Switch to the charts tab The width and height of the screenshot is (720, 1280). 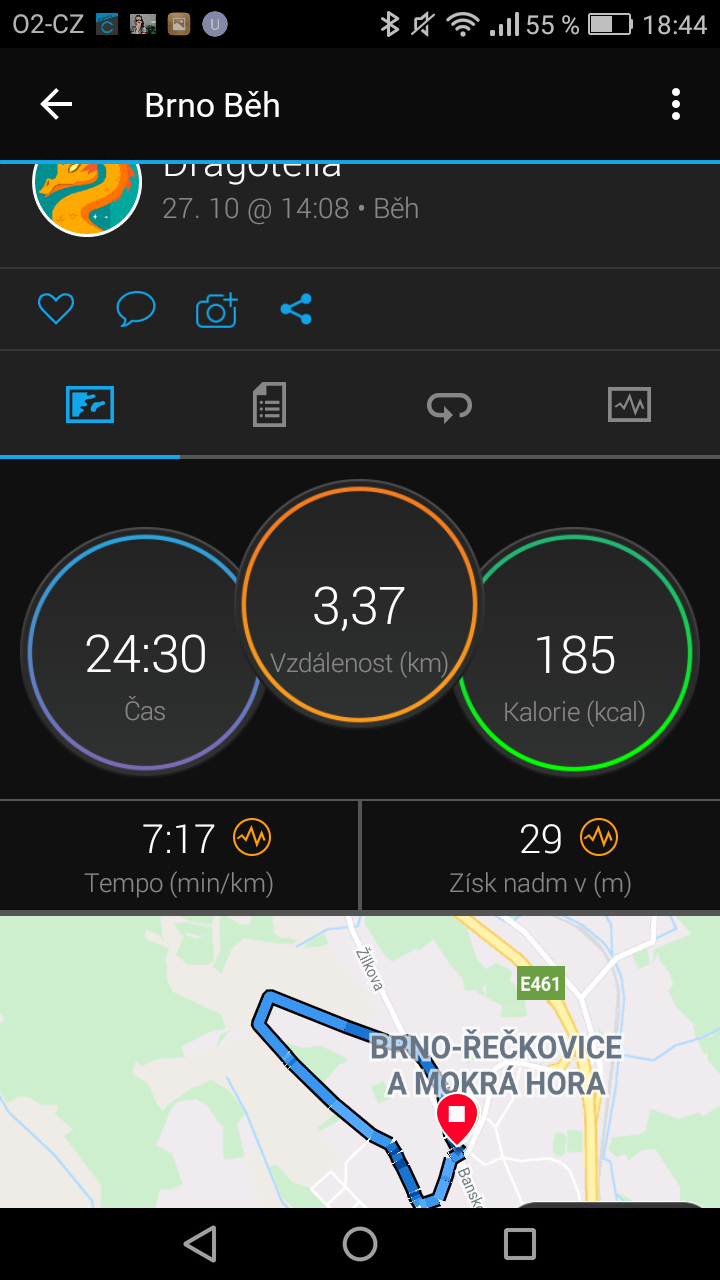tap(630, 405)
